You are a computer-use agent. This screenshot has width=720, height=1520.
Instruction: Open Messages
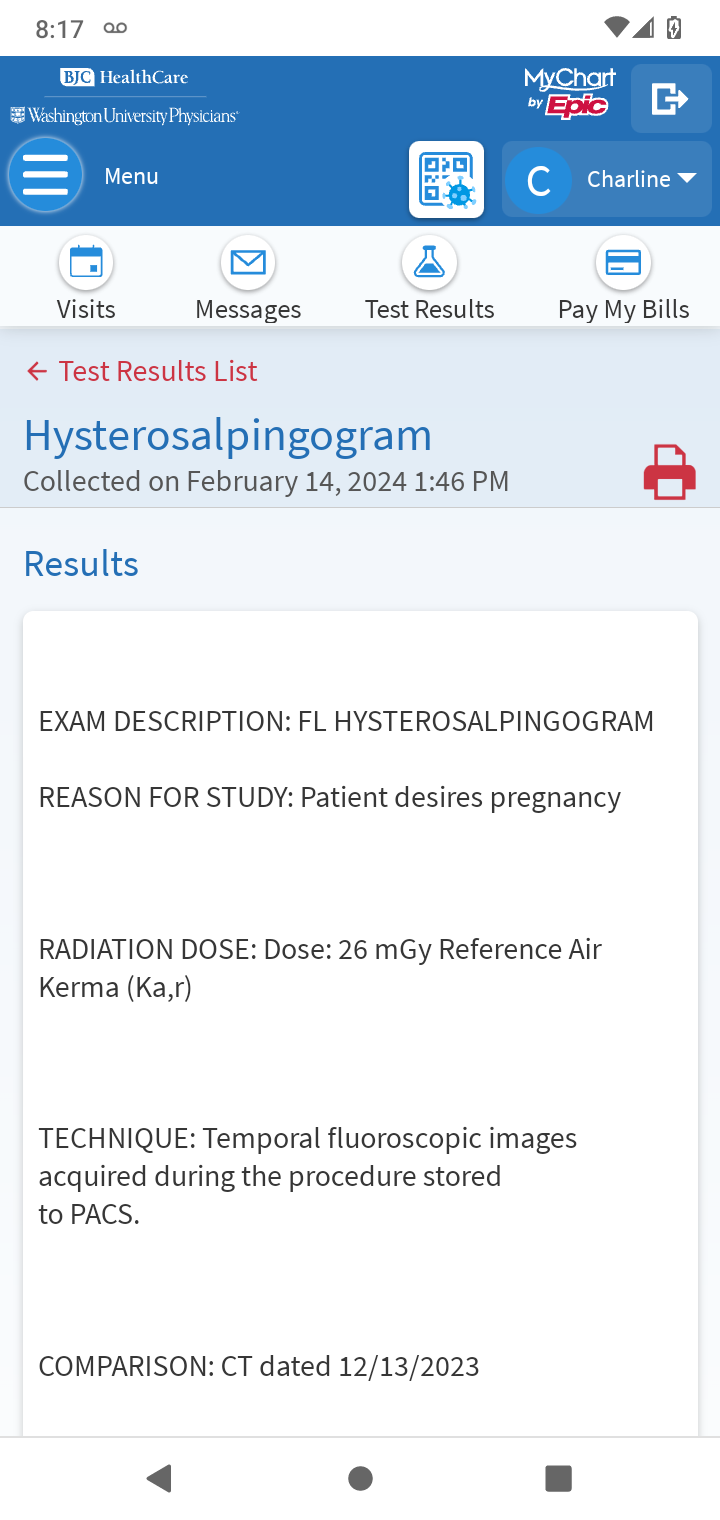(x=248, y=279)
